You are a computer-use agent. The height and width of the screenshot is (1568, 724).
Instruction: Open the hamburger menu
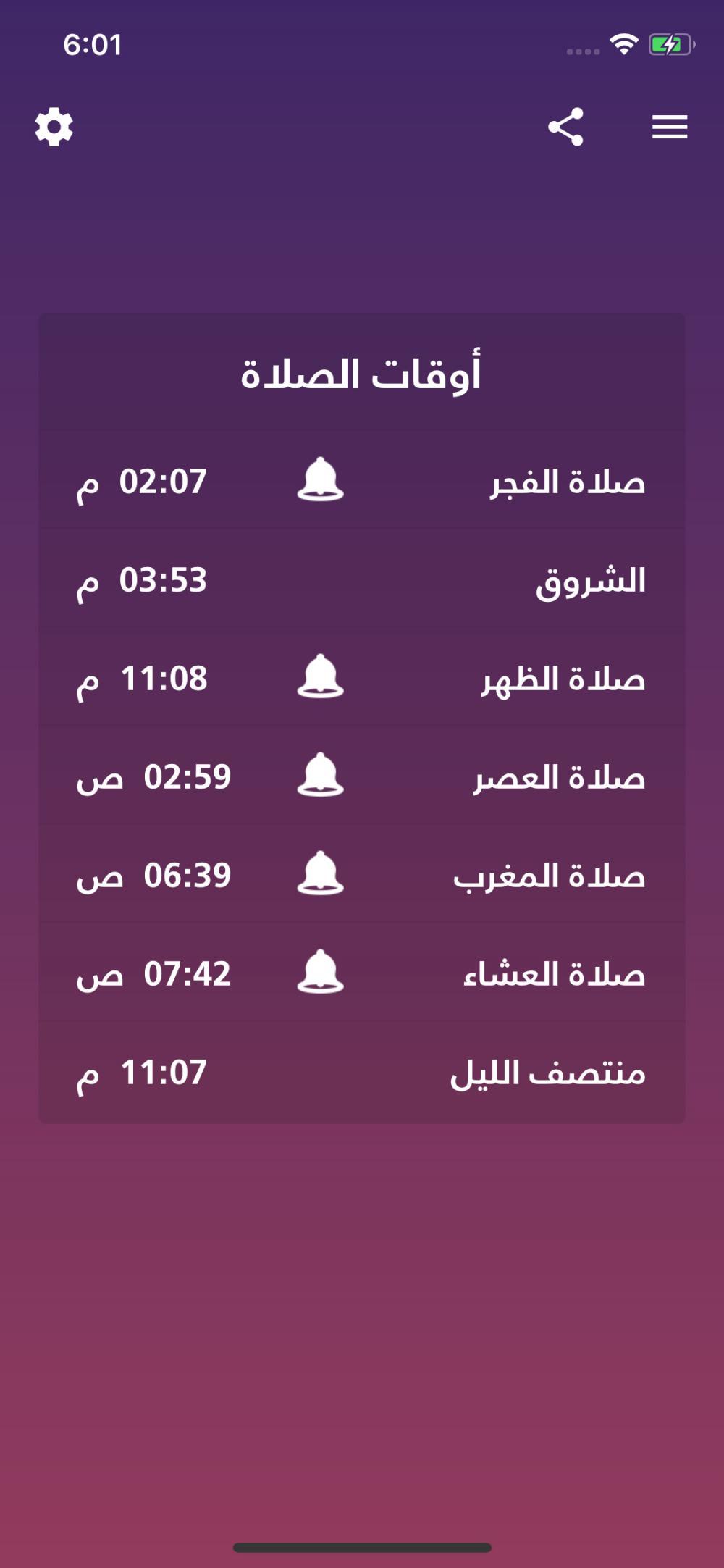[x=669, y=127]
